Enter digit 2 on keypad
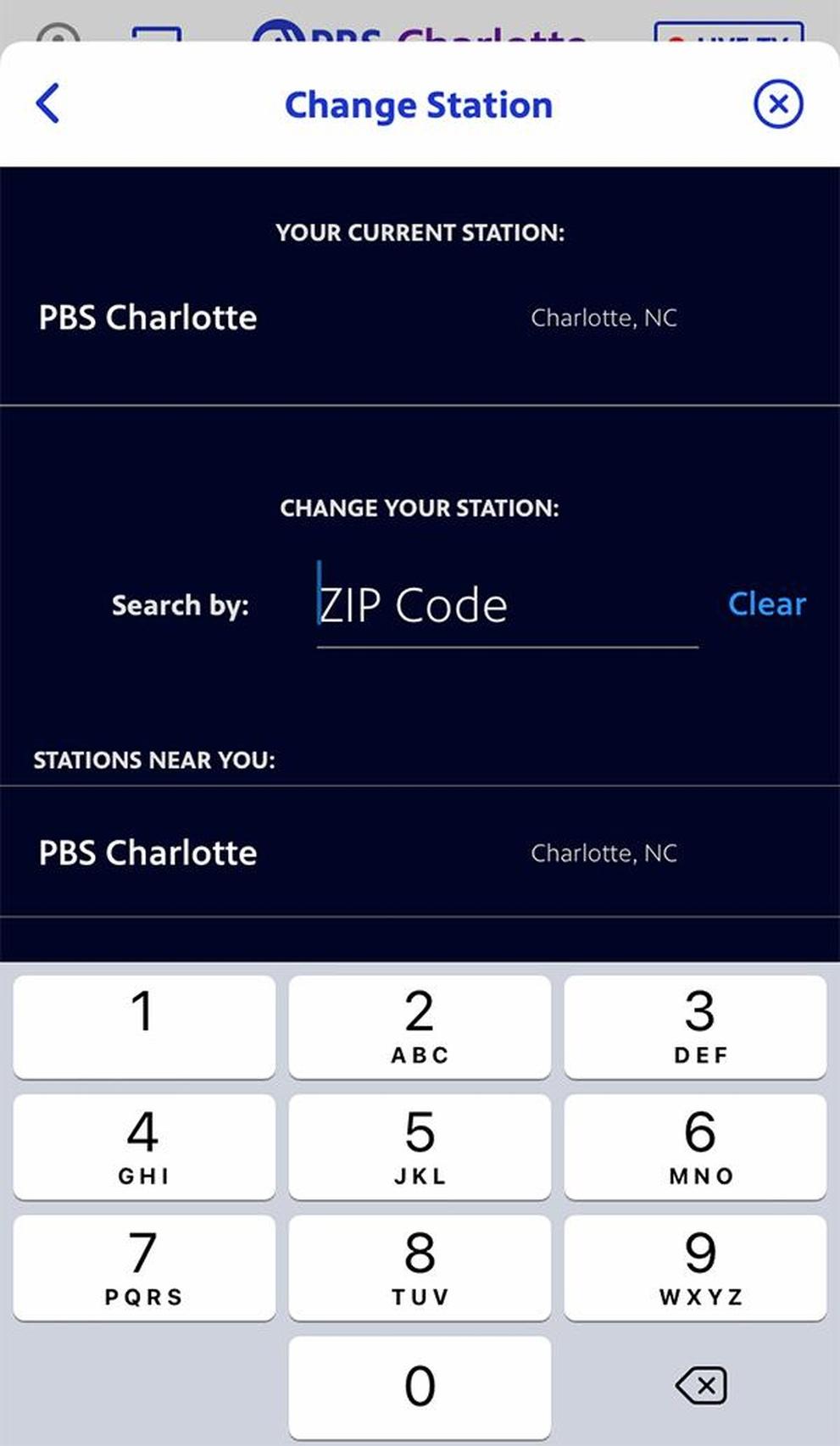This screenshot has width=840, height=1446. (x=420, y=1026)
